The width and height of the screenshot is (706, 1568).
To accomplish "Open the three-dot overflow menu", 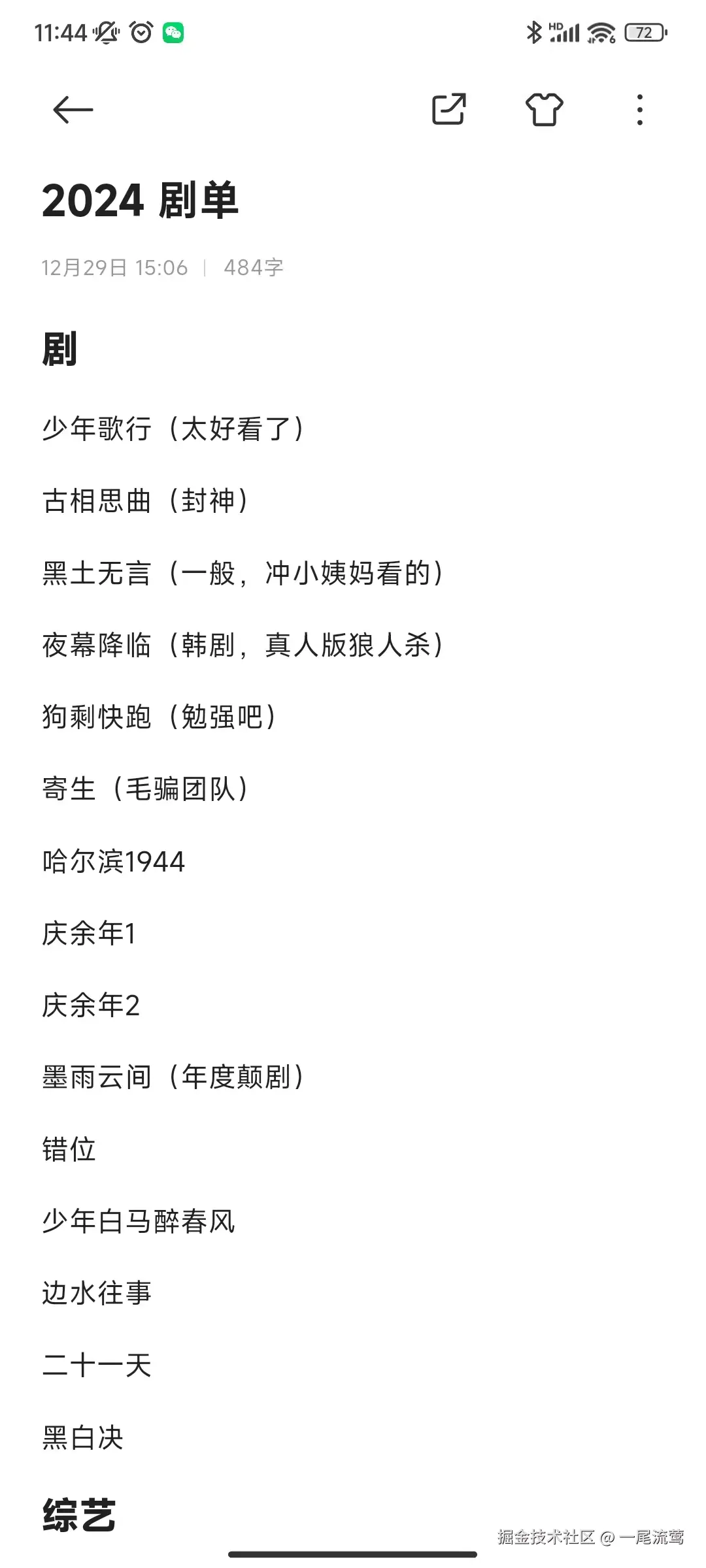I will point(639,109).
